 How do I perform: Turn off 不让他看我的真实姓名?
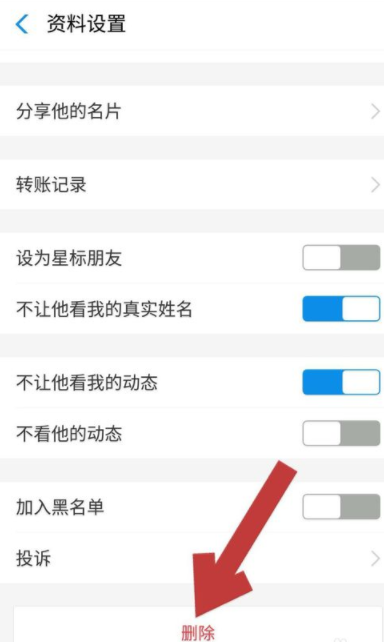click(x=341, y=308)
